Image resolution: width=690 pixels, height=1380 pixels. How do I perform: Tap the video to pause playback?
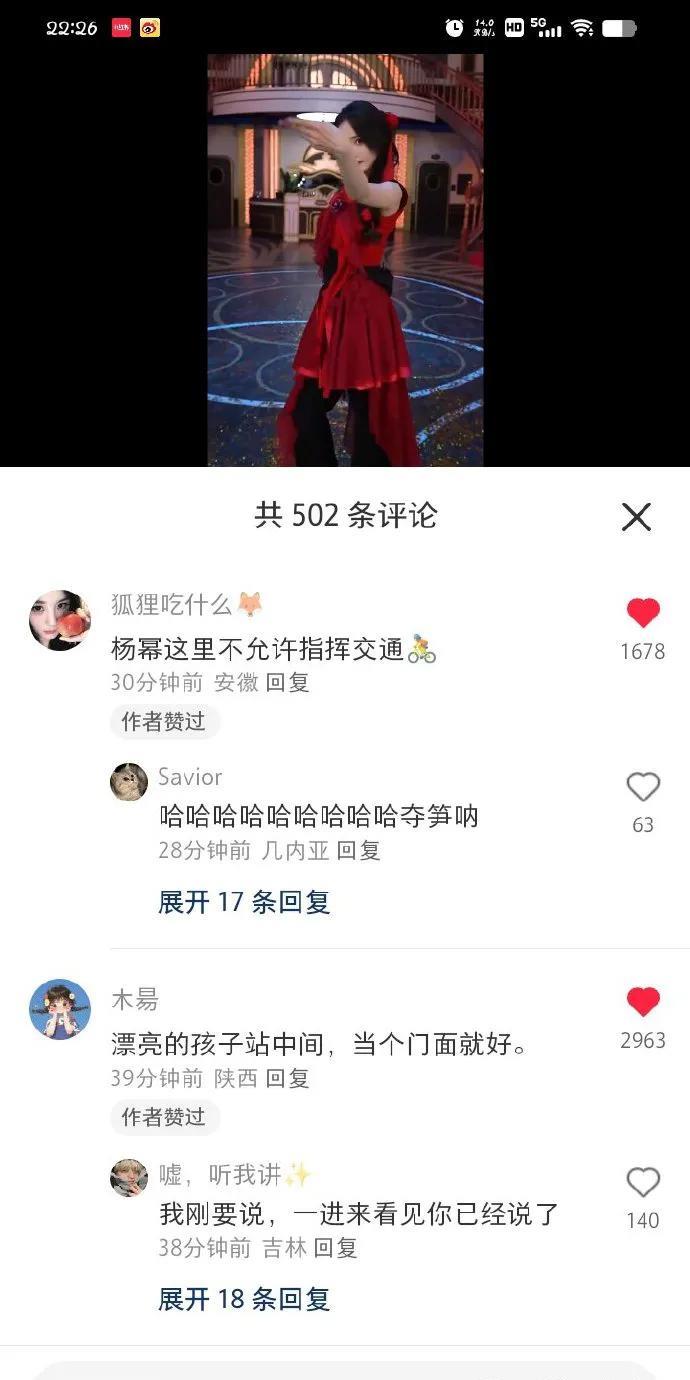[345, 260]
